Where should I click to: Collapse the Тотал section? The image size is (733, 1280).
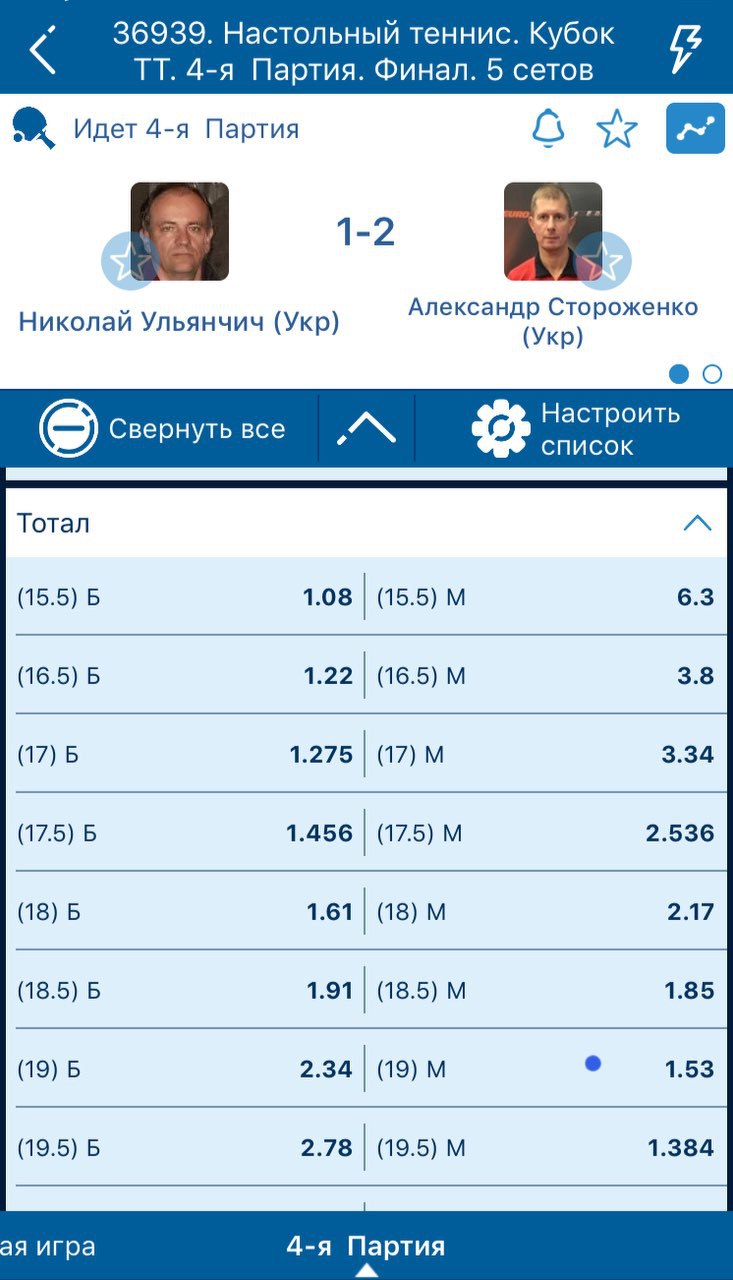(x=697, y=523)
